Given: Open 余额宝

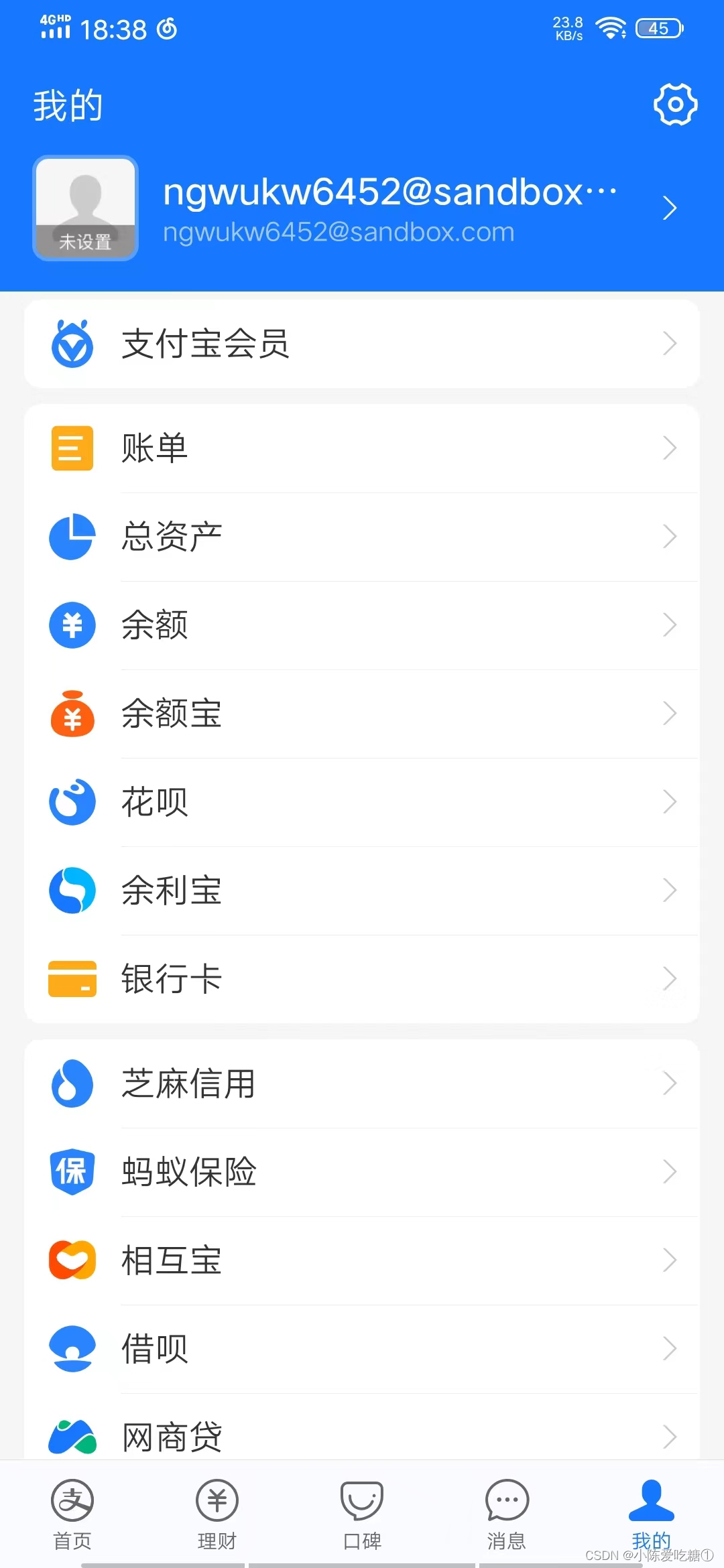Looking at the screenshot, I should click(362, 713).
